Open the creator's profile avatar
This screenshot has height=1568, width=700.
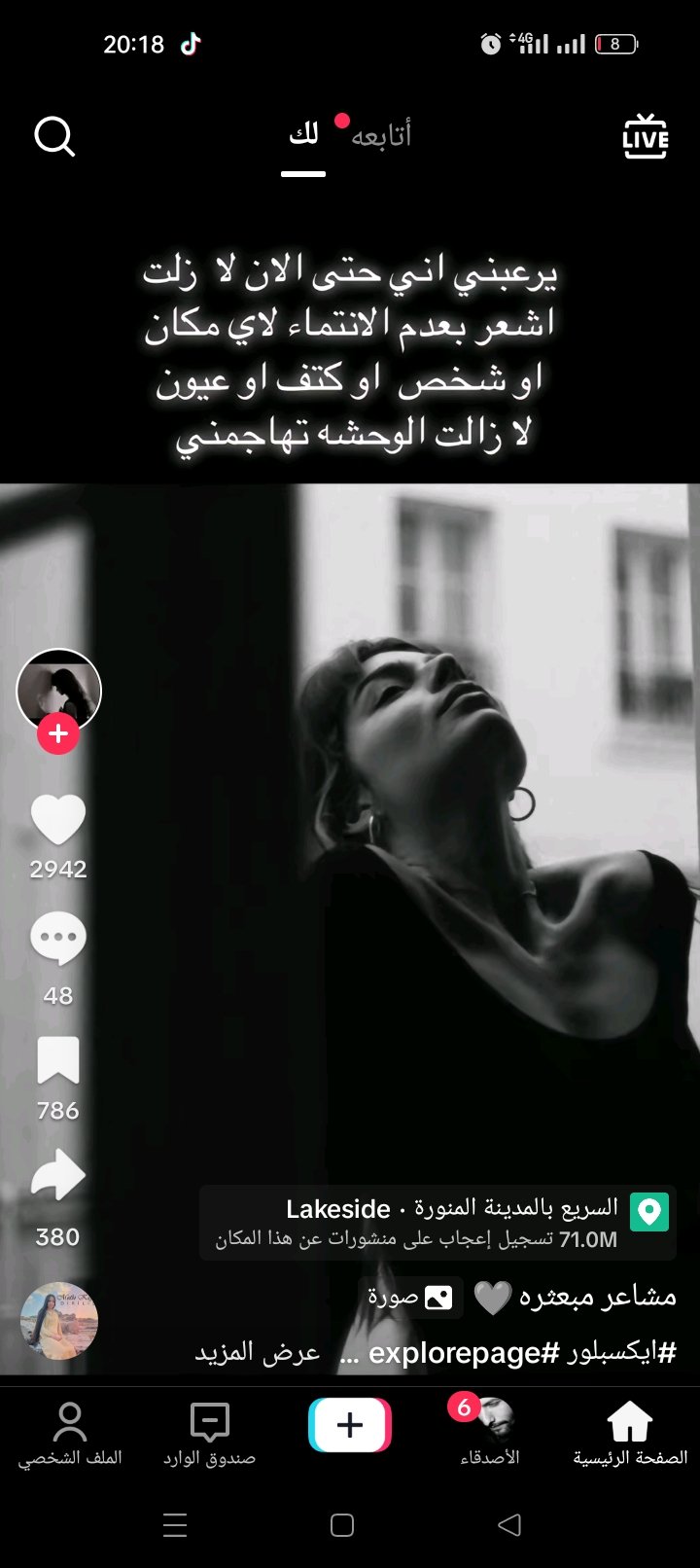click(58, 689)
